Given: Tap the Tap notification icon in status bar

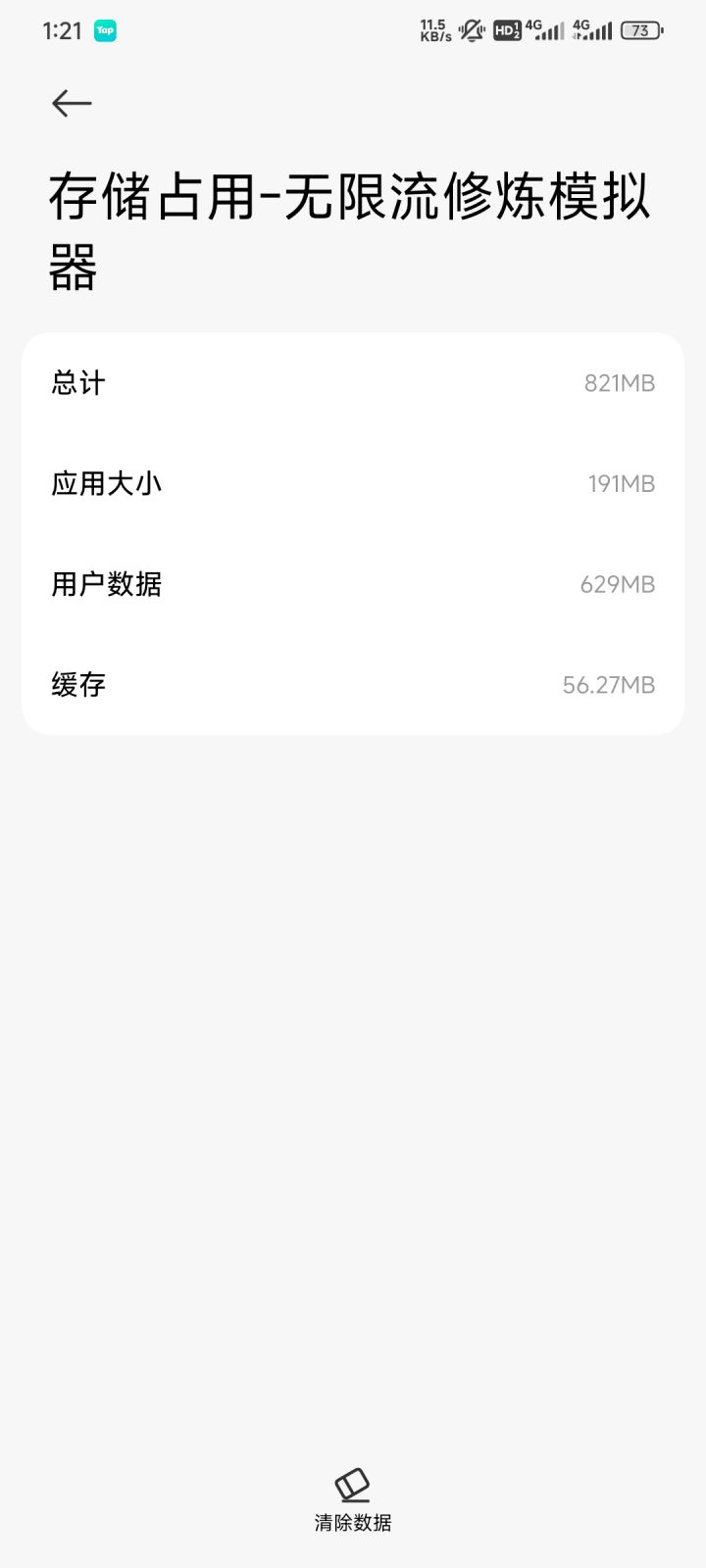Looking at the screenshot, I should click(104, 30).
